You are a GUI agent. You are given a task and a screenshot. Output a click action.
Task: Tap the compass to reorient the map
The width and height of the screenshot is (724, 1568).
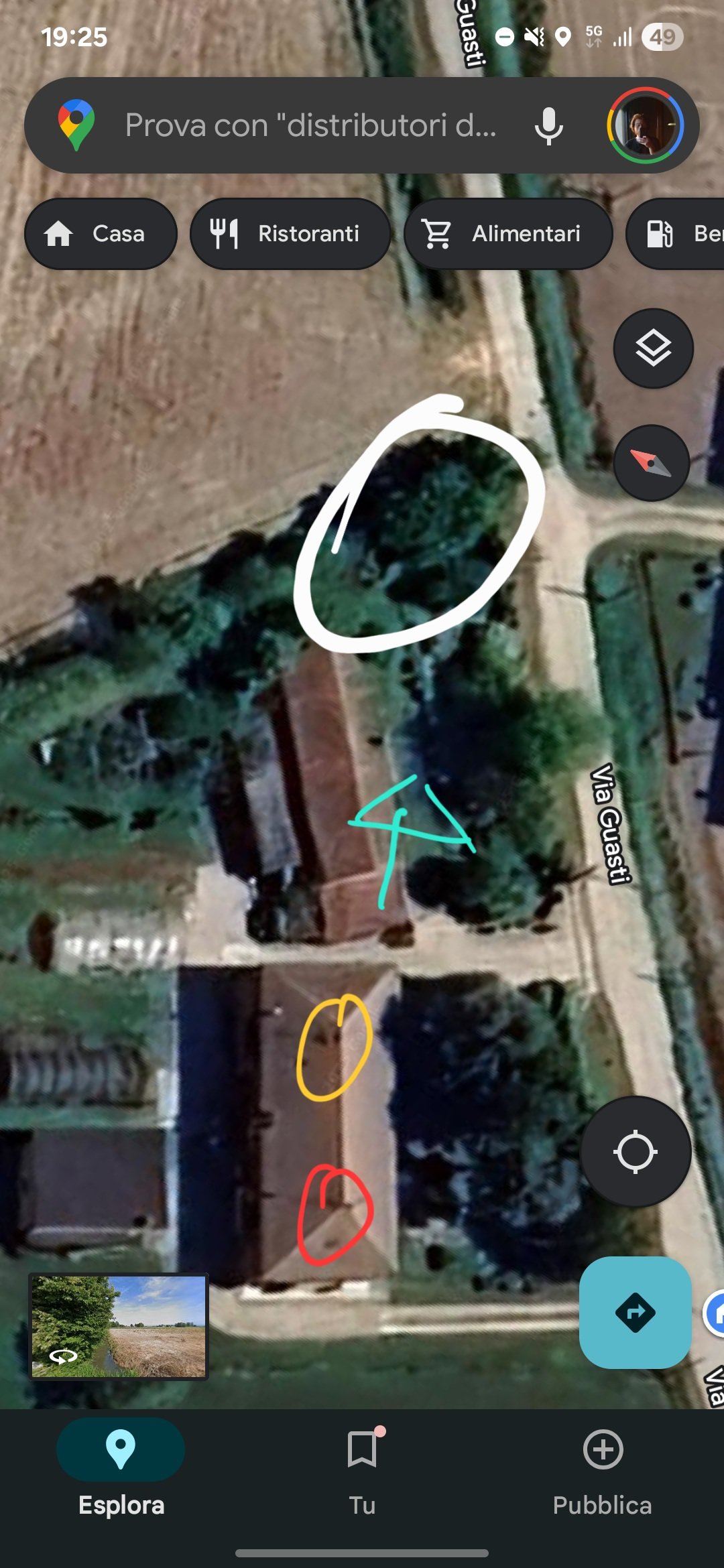(x=651, y=463)
